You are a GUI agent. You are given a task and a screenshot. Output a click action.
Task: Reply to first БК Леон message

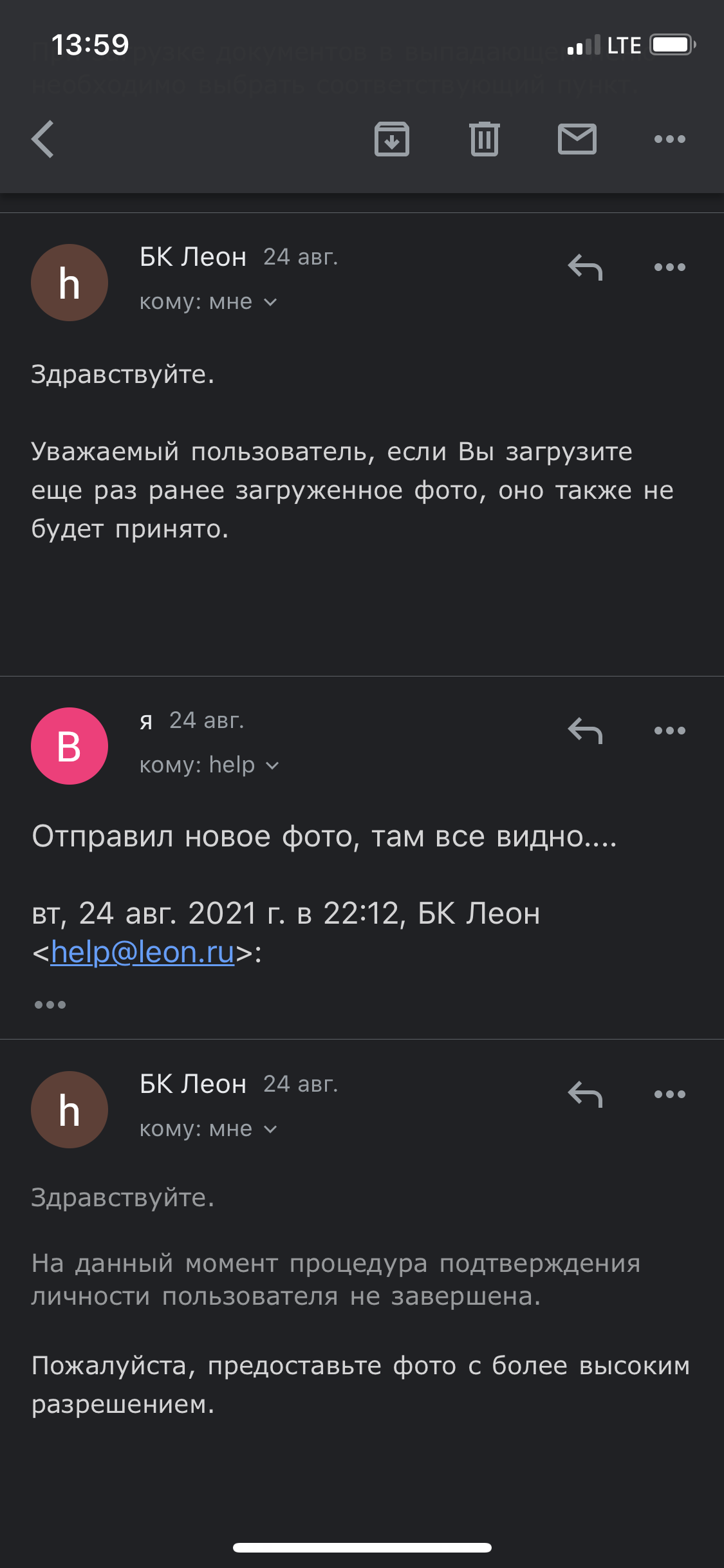click(584, 267)
